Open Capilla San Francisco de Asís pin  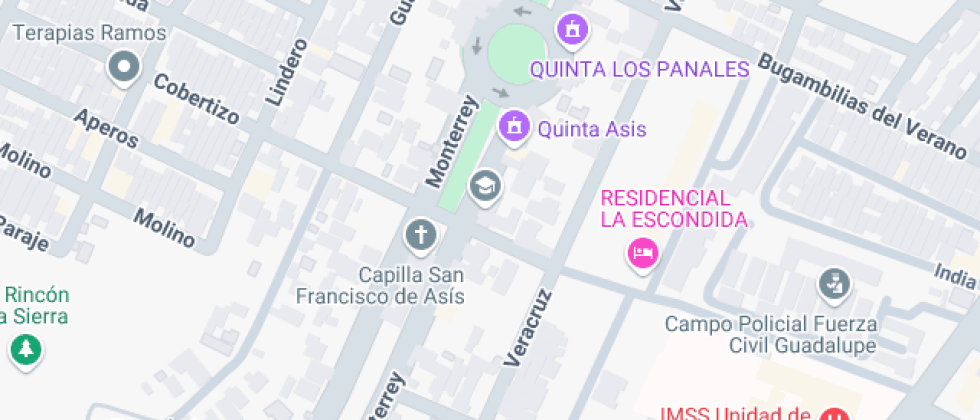pos(421,236)
